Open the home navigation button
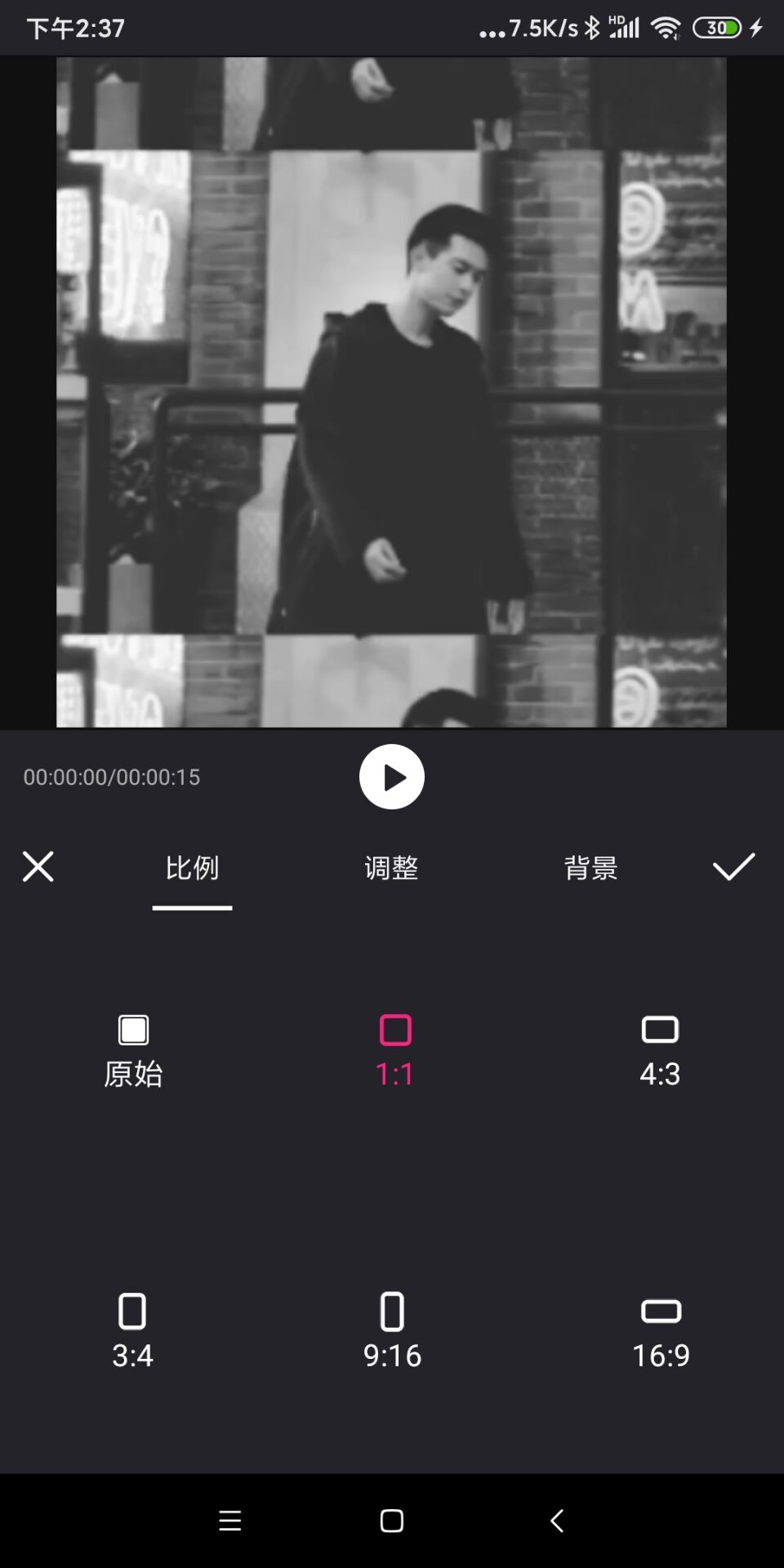Viewport: 784px width, 1568px height. pyautogui.click(x=390, y=1521)
